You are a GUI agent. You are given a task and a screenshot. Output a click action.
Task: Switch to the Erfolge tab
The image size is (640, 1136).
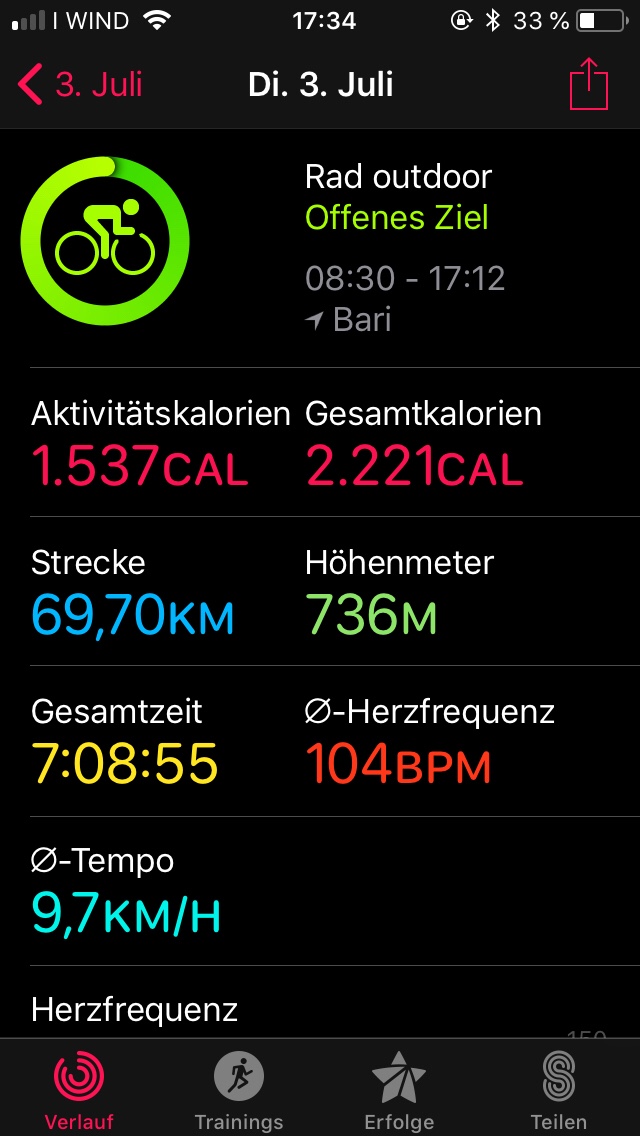coord(399,1090)
